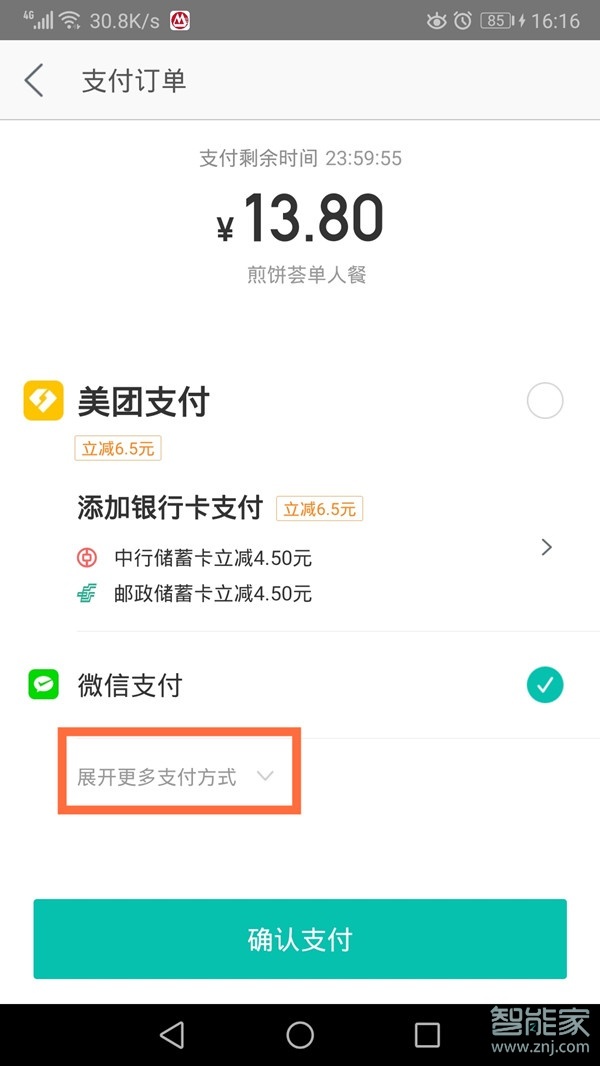600x1066 pixels.
Task: Tap the 确认支付 button
Action: [300, 939]
